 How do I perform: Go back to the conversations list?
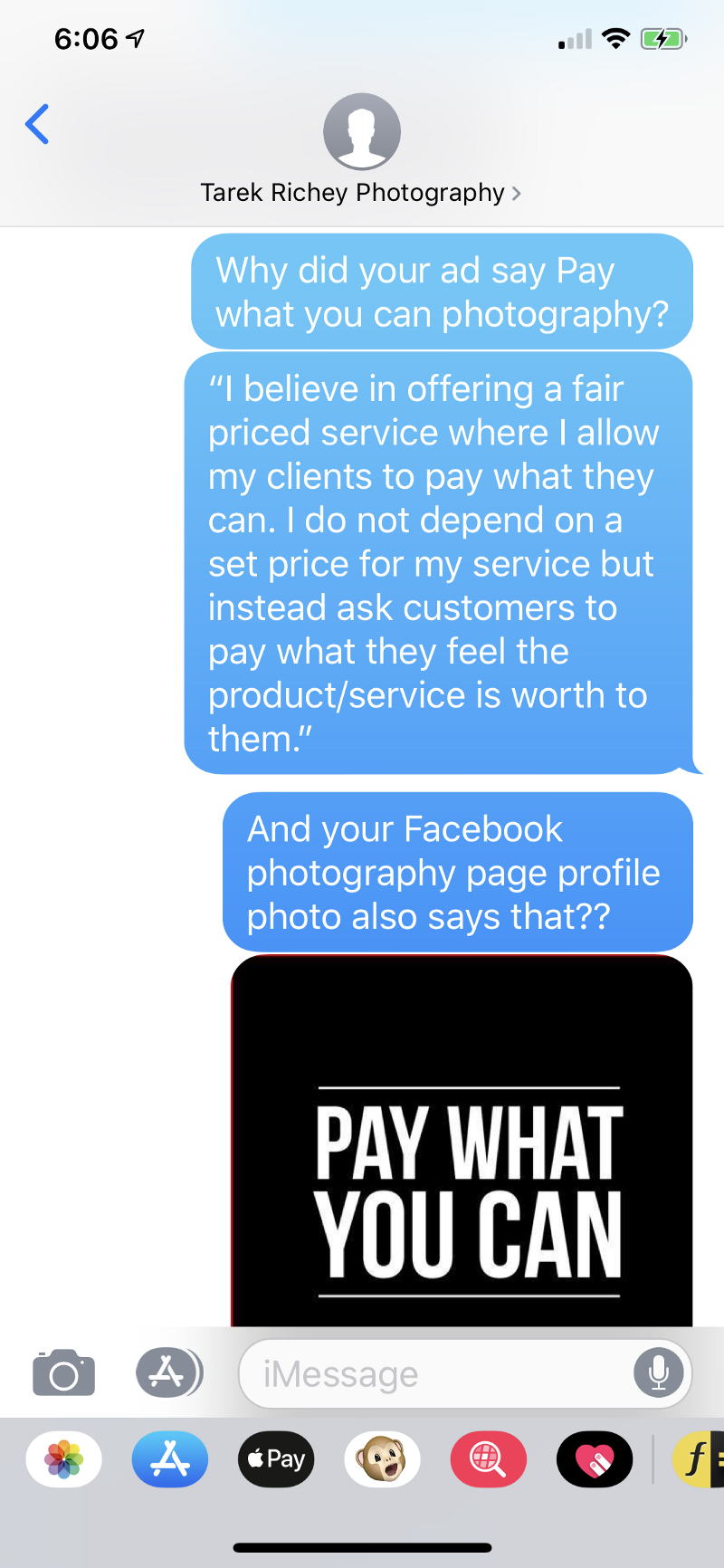tap(37, 124)
